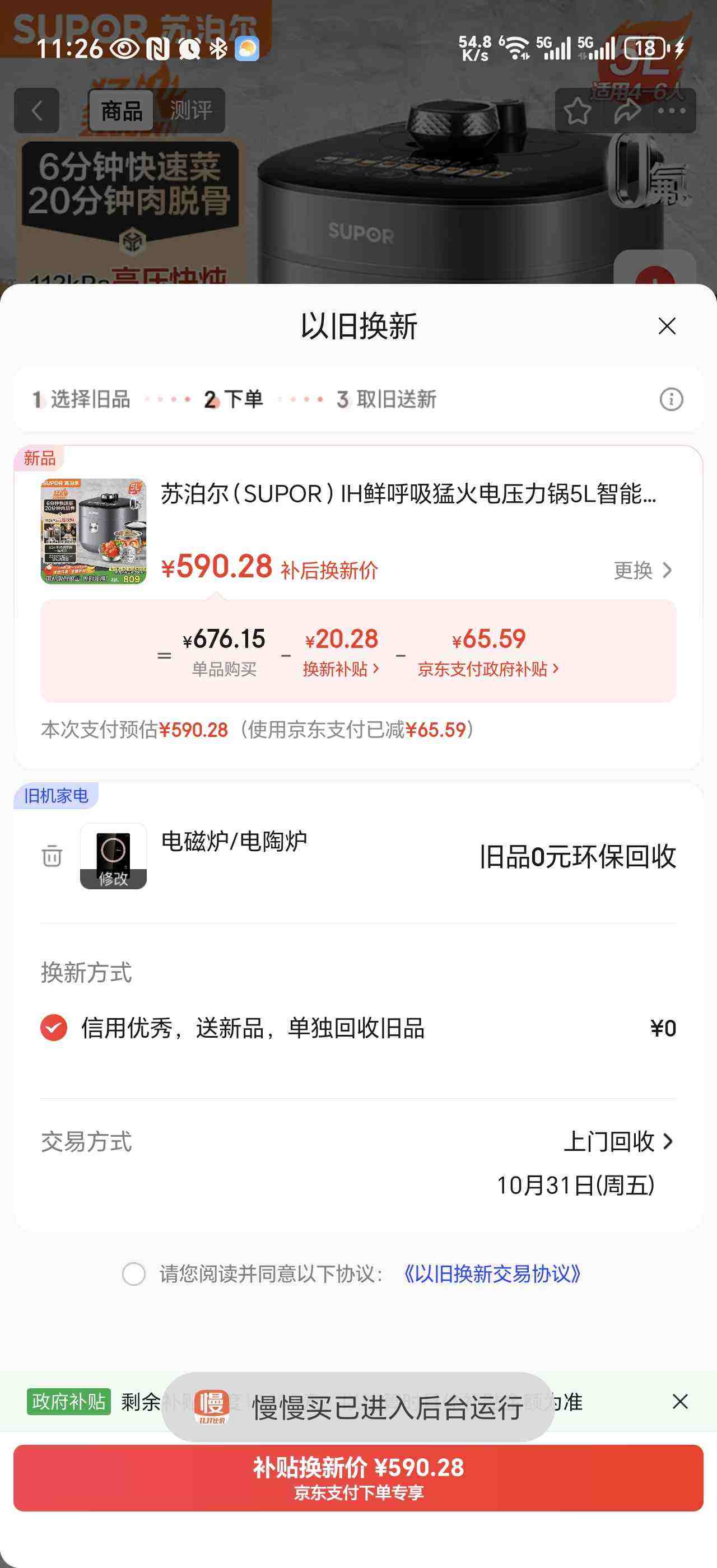Close the 以旧换新 panel
Image resolution: width=717 pixels, height=1568 pixels.
coord(667,326)
